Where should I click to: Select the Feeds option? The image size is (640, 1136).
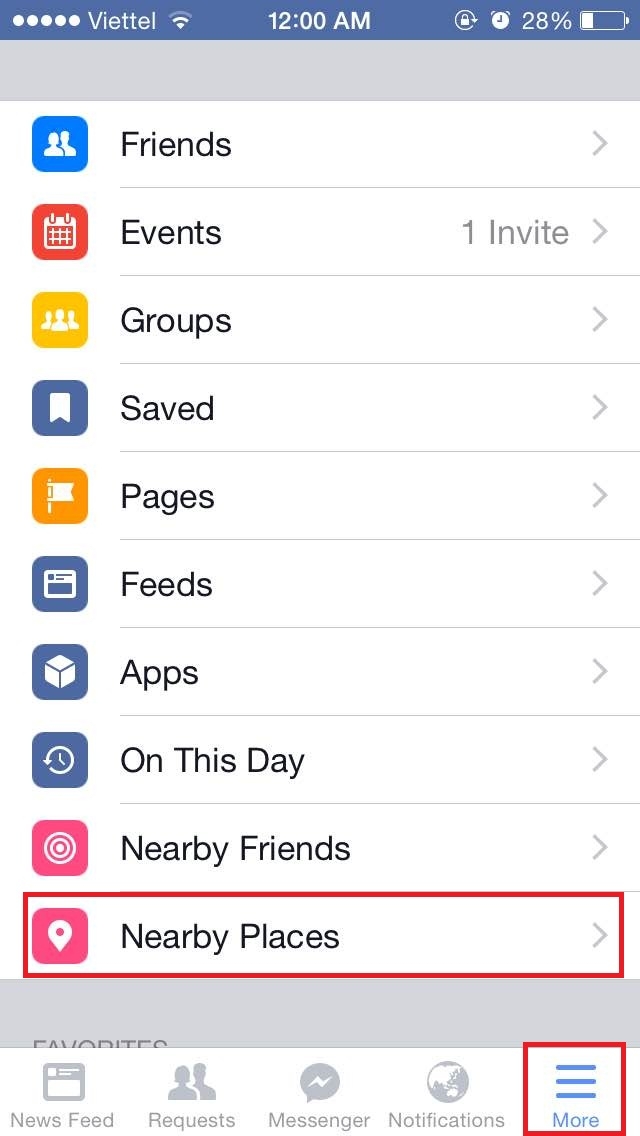click(x=320, y=585)
